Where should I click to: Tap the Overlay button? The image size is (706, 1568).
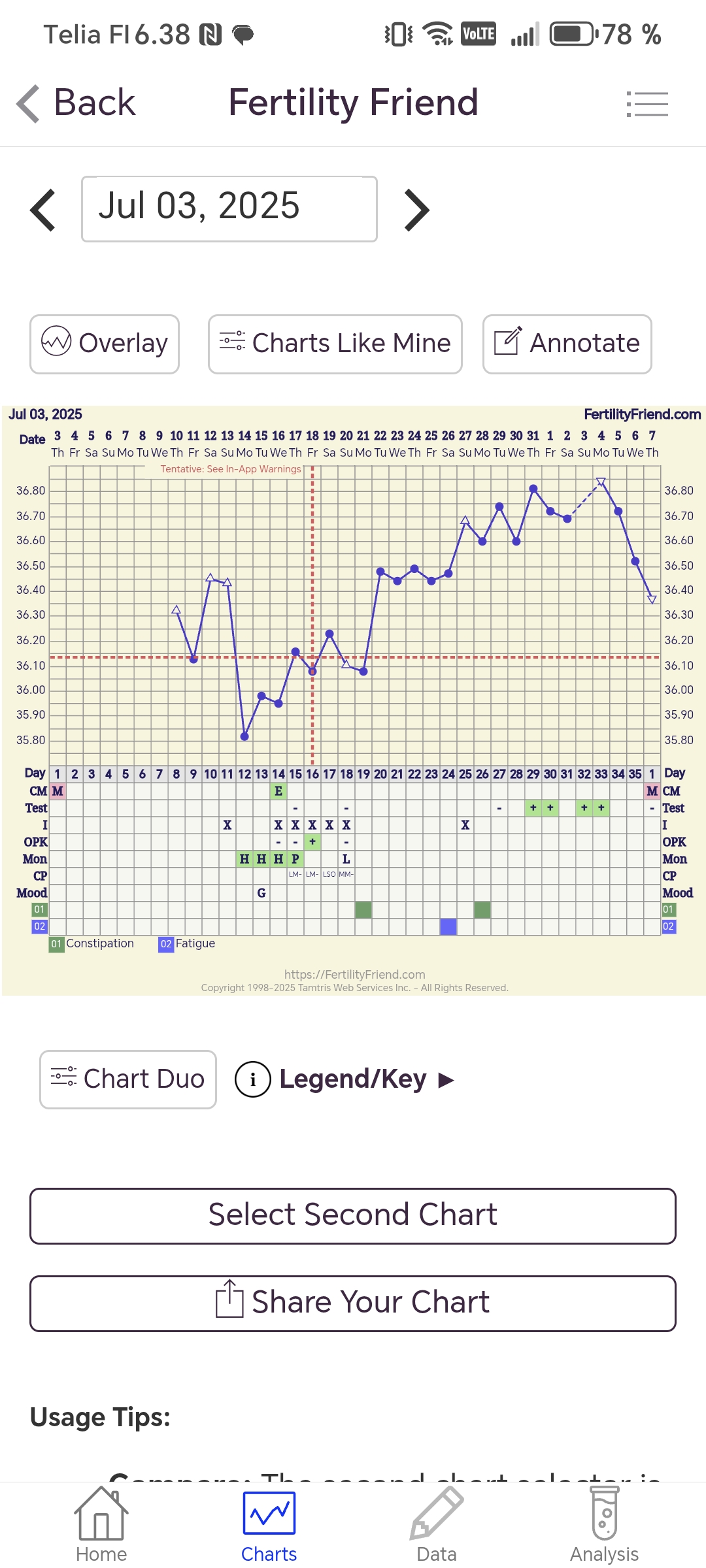pyautogui.click(x=105, y=344)
